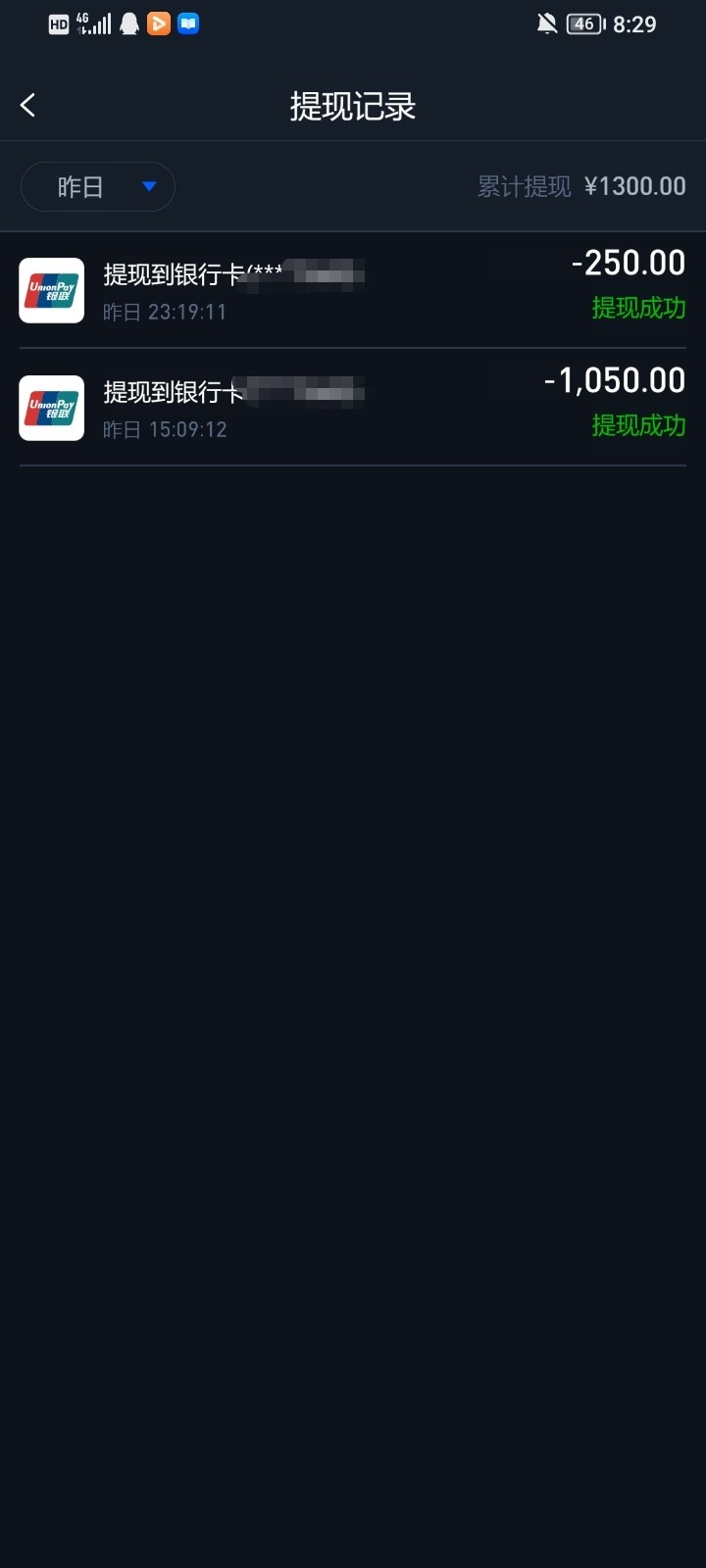Open the 昨日 date filter dropdown
Screen dimensions: 706x1568
[x=98, y=187]
